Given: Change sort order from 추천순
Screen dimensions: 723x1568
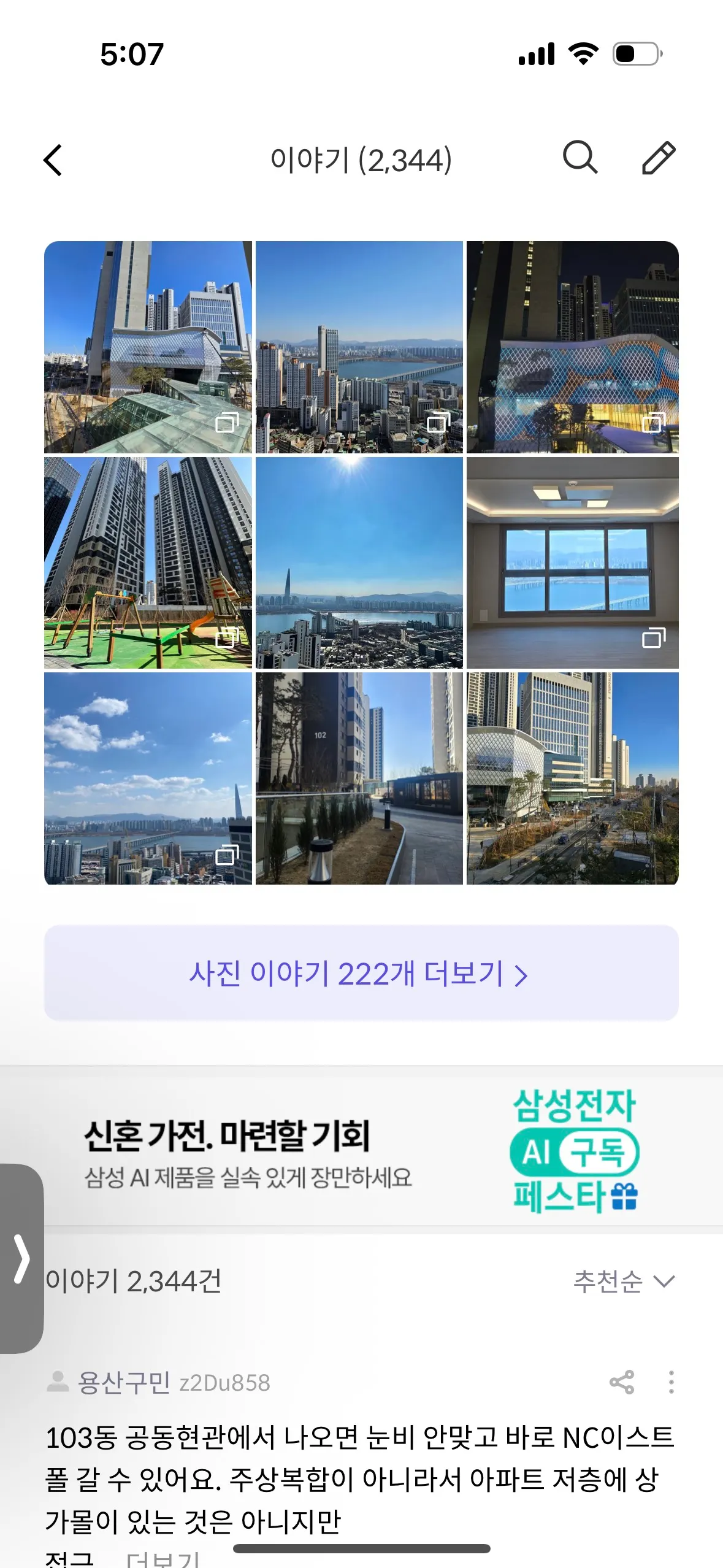Looking at the screenshot, I should pyautogui.click(x=623, y=1282).
